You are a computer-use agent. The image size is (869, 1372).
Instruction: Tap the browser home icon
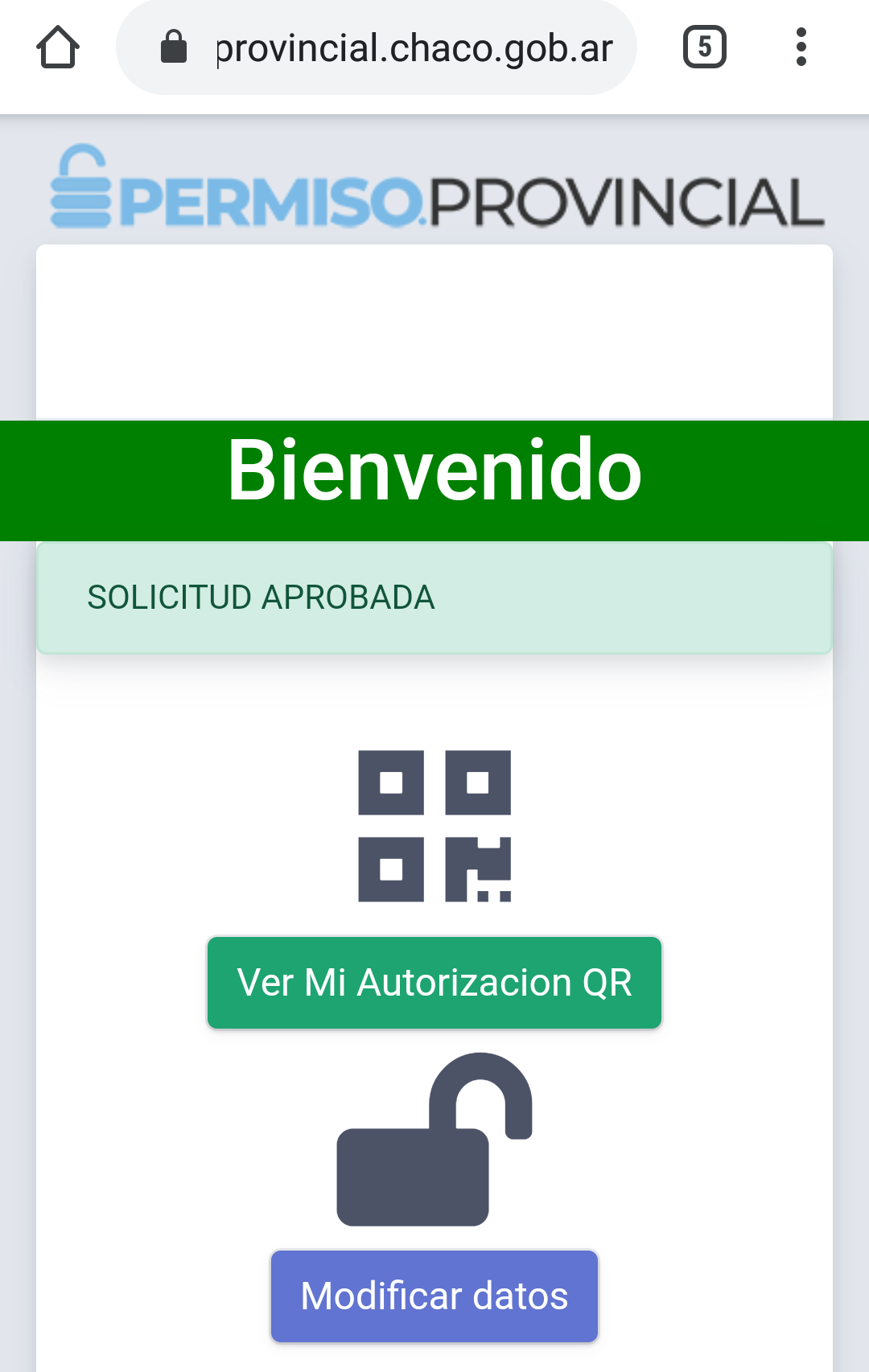point(58,47)
